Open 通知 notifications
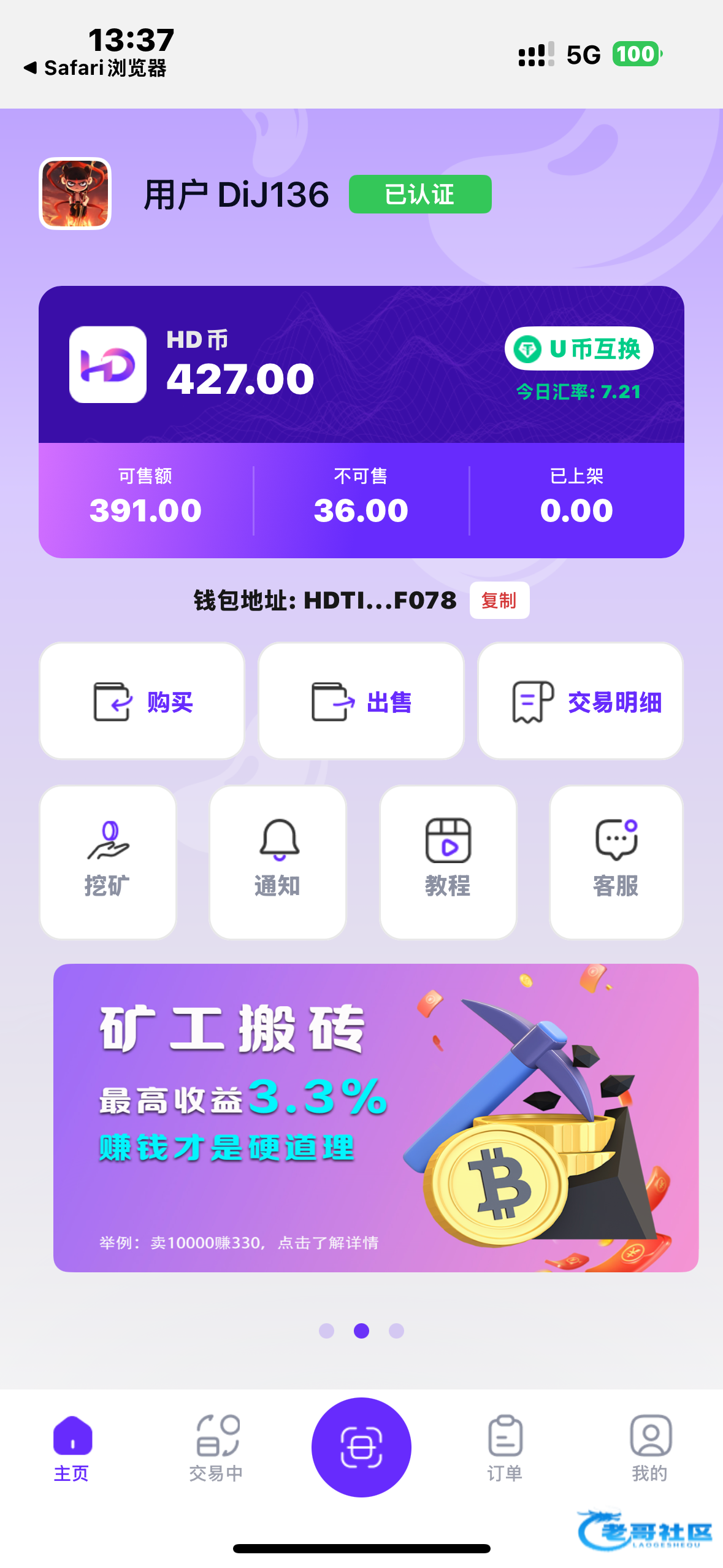The width and height of the screenshot is (723, 1568). coord(278,862)
